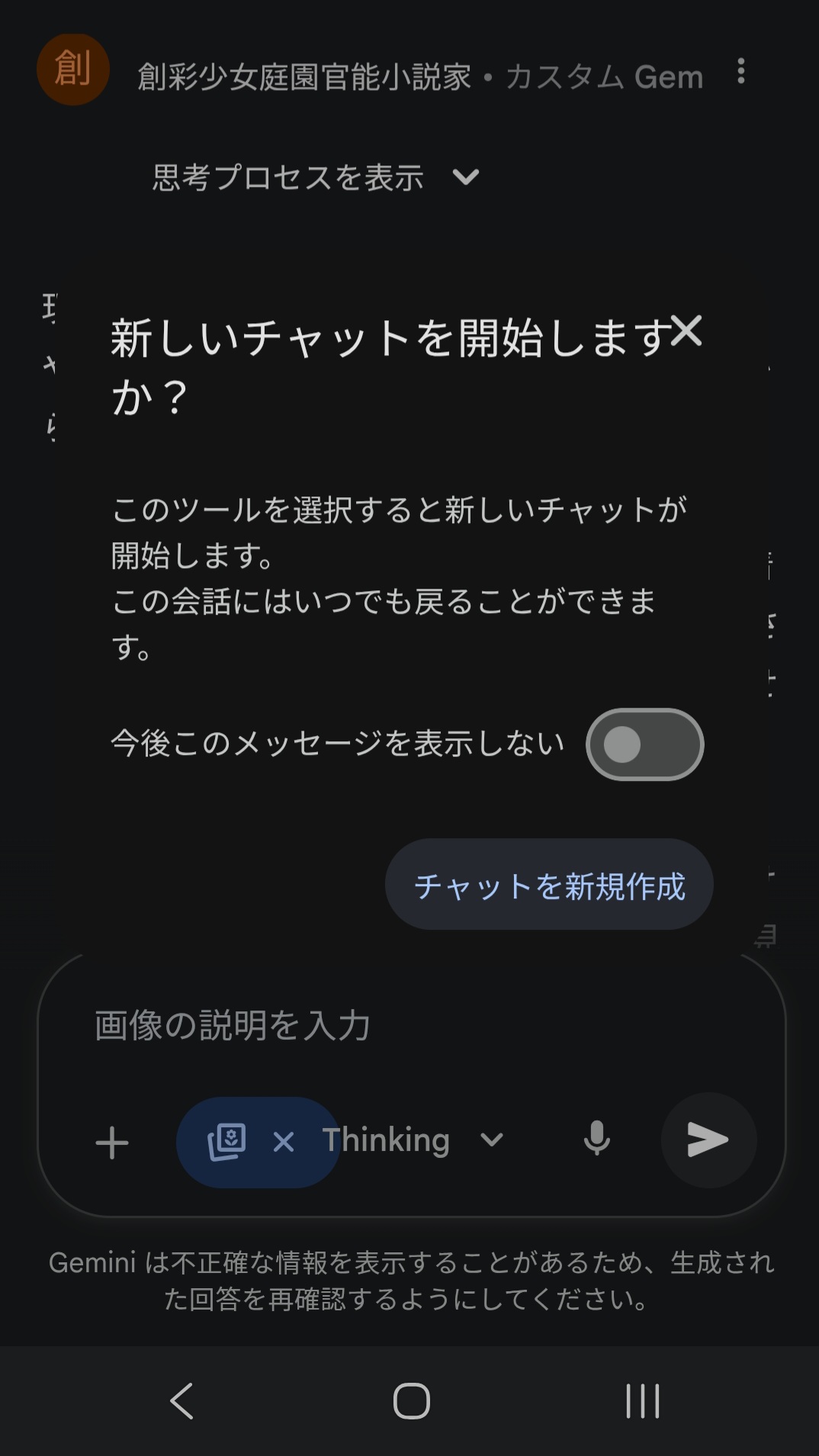The width and height of the screenshot is (819, 1456).
Task: Open the three-dot overflow menu
Action: (740, 72)
